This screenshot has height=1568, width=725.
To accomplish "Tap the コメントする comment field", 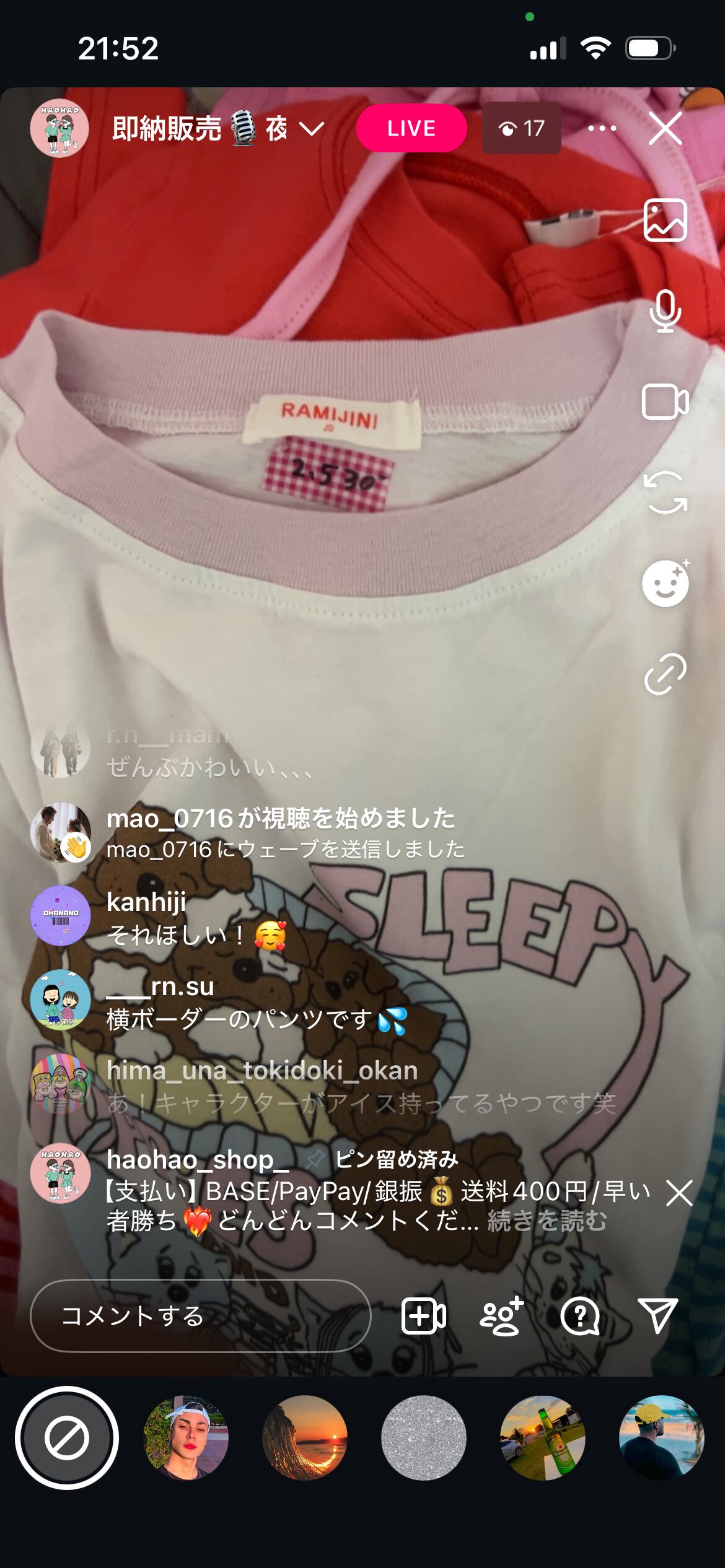I will click(200, 1316).
